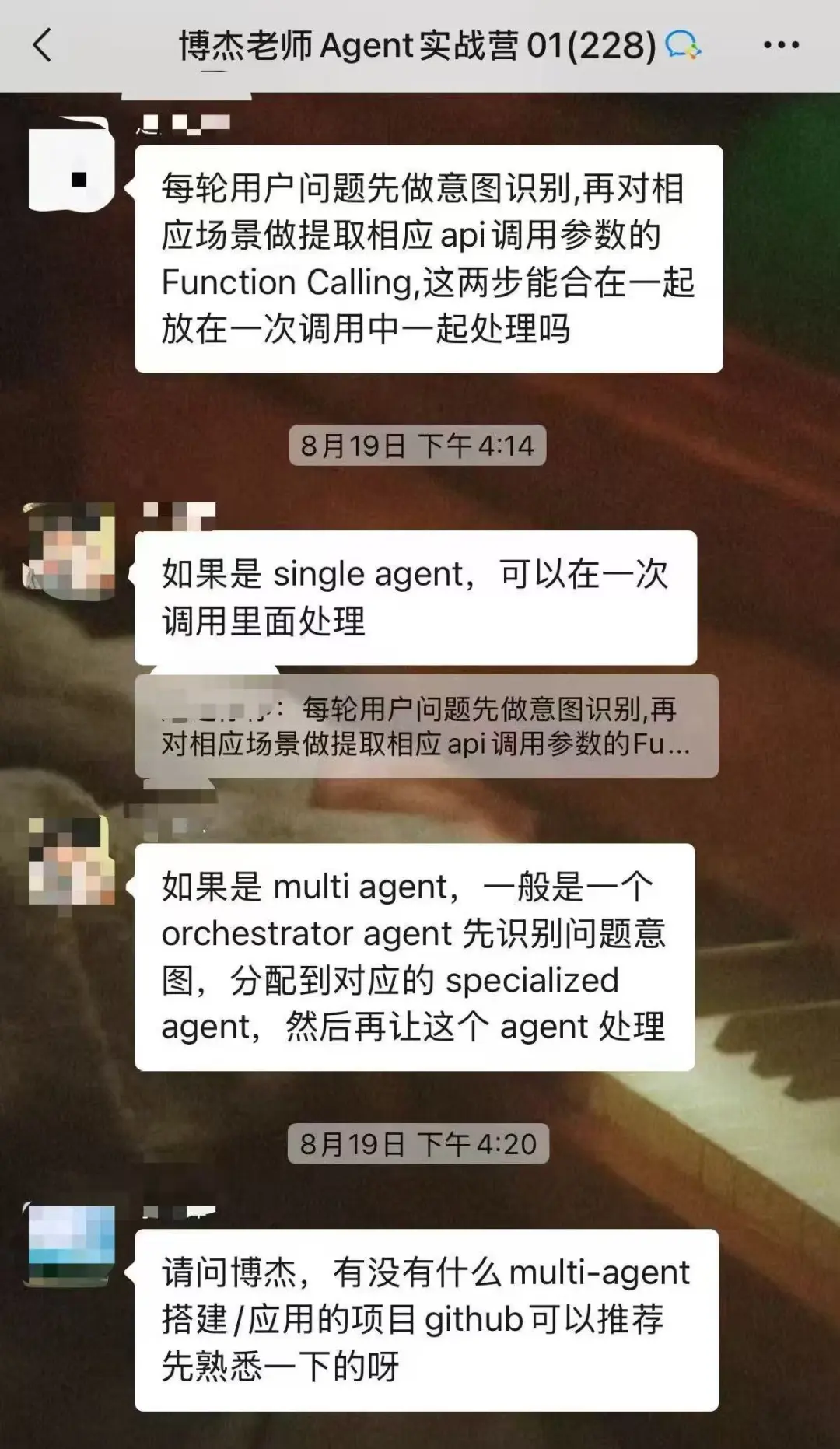Open avatar beside the multi agent orchestrator reply
This screenshot has height=1449, width=840.
[x=70, y=862]
